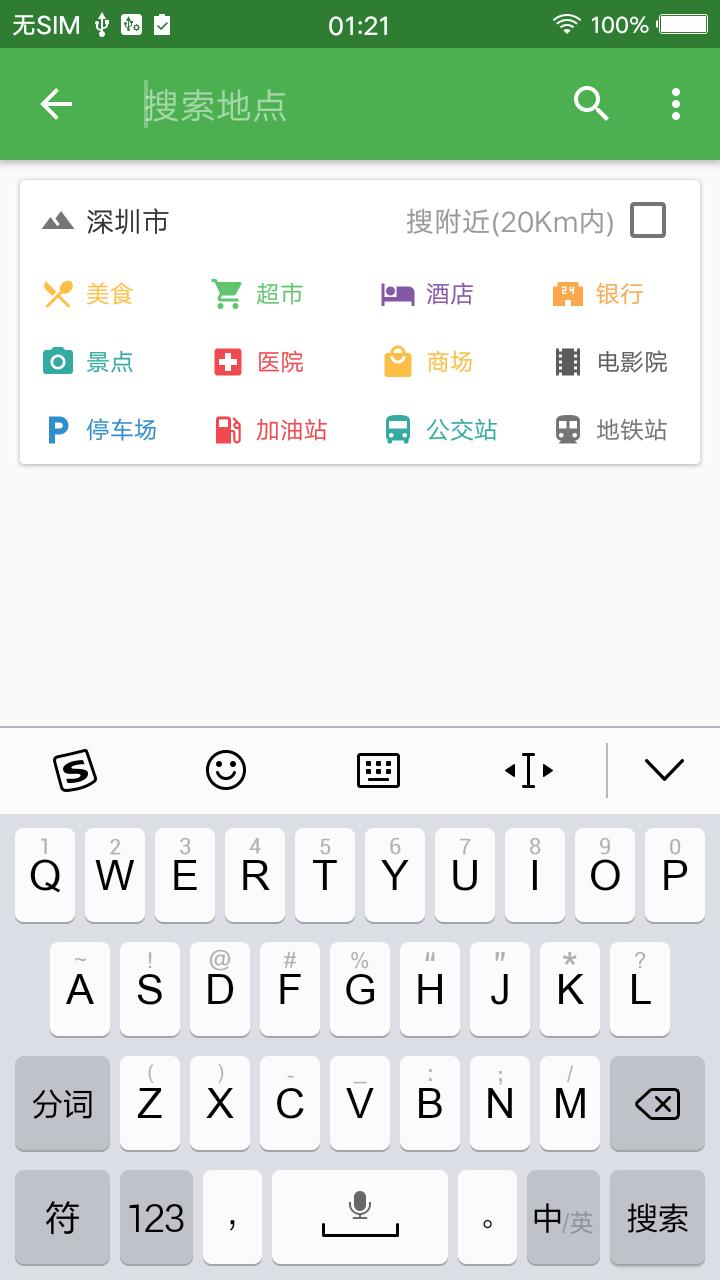
Task: Select the 加油站 category
Action: 271,430
